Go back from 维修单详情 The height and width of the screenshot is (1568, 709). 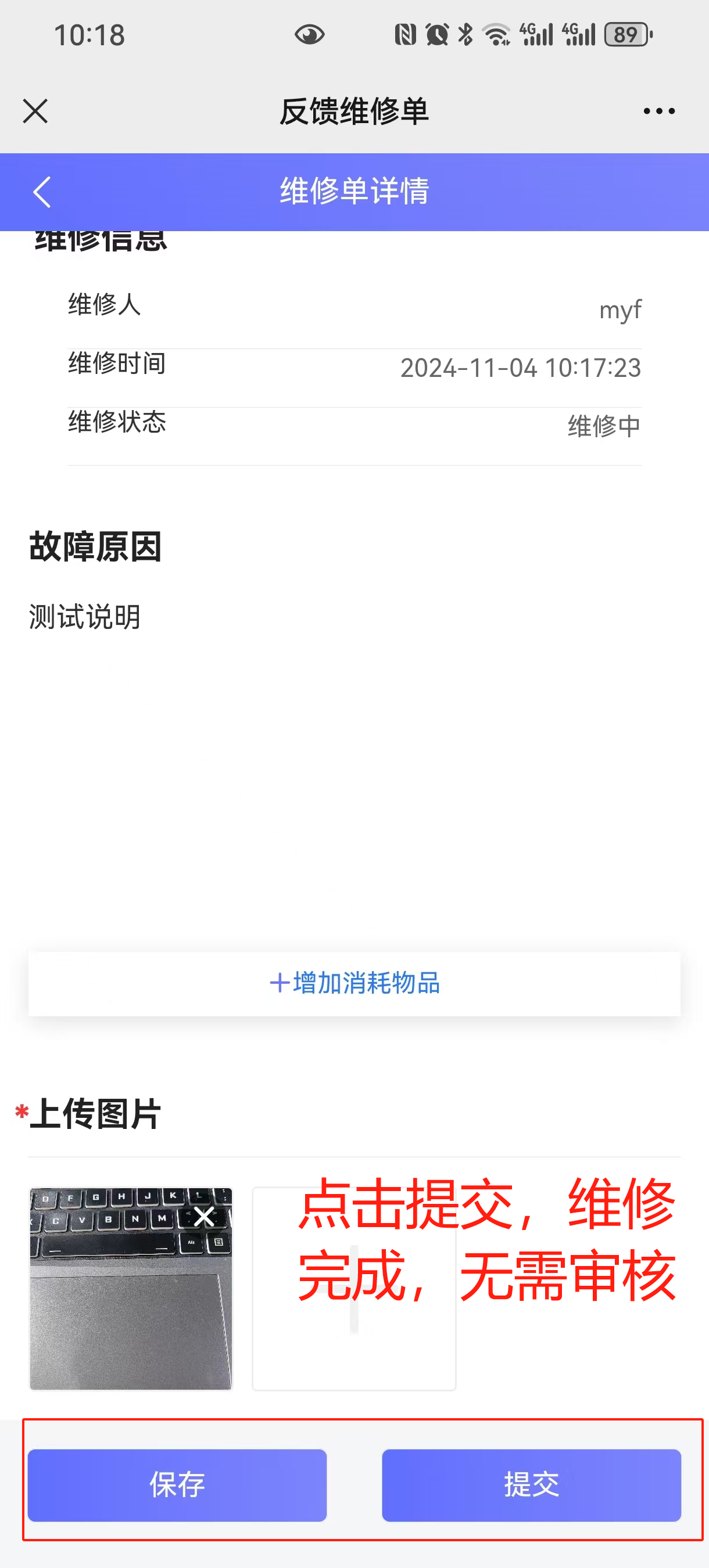[x=41, y=192]
